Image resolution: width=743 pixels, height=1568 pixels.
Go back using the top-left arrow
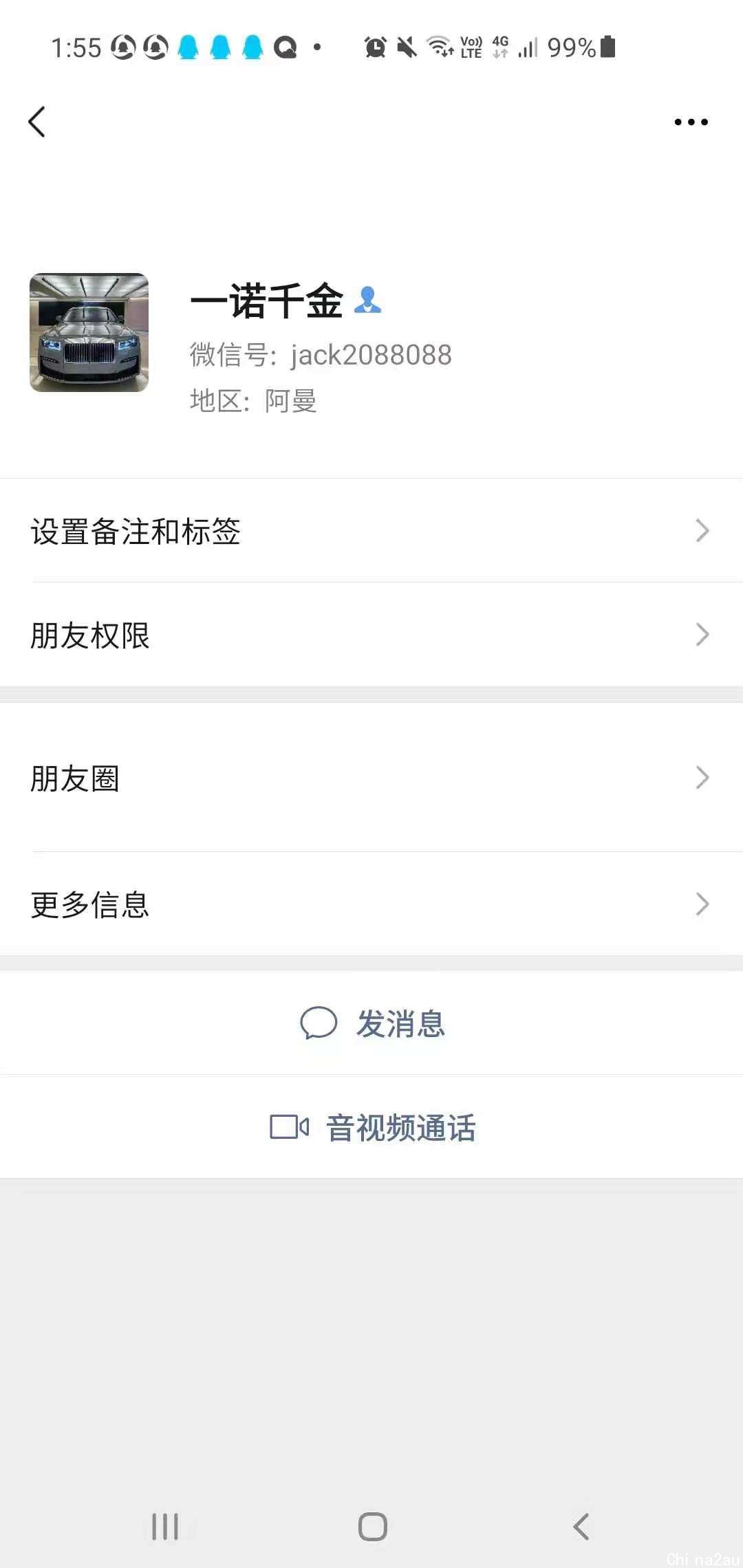tap(37, 122)
